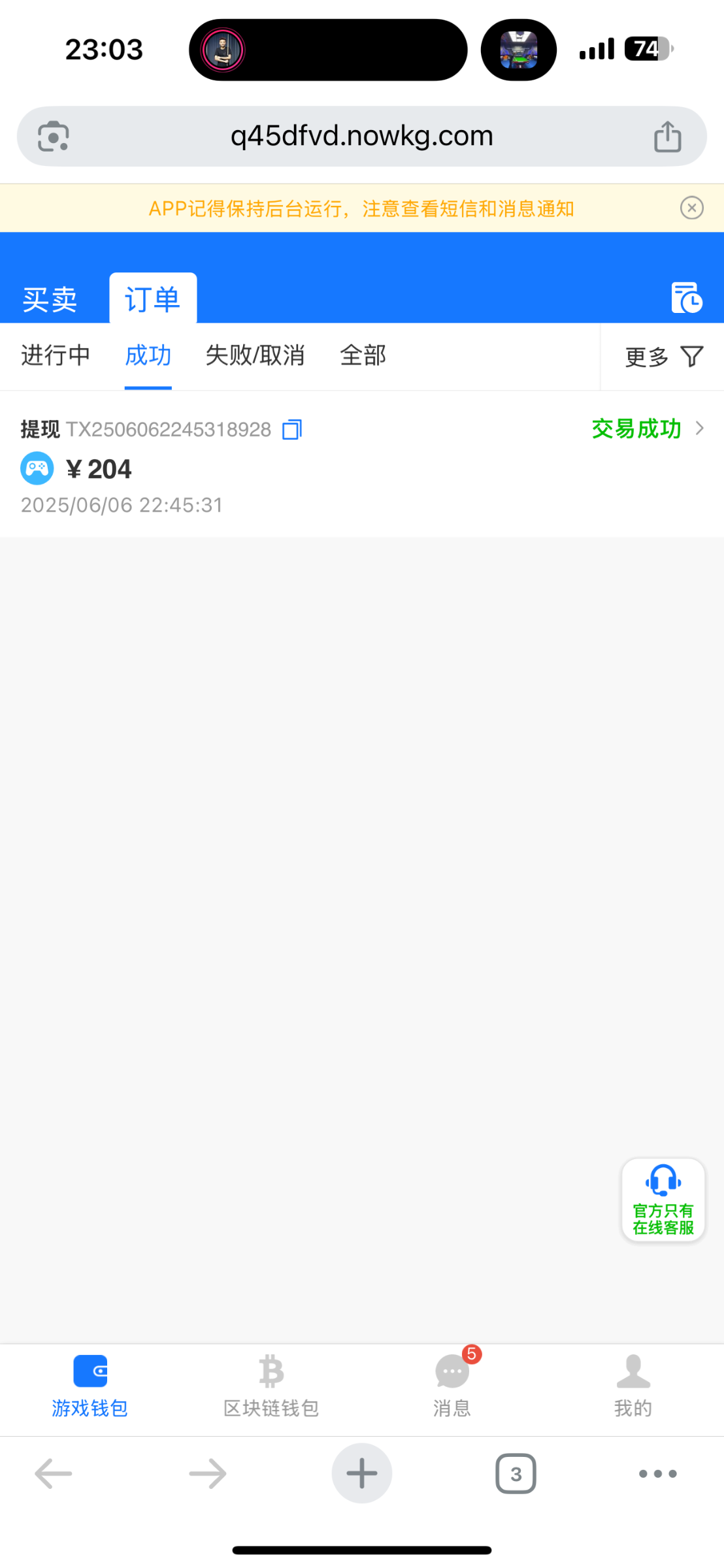
Task: Show 全部 orders
Action: pyautogui.click(x=363, y=355)
